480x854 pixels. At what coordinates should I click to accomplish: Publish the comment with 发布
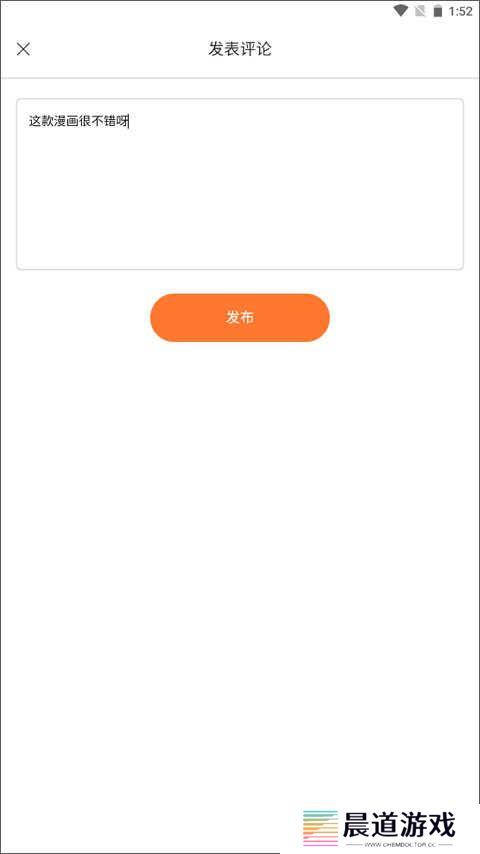(240, 318)
